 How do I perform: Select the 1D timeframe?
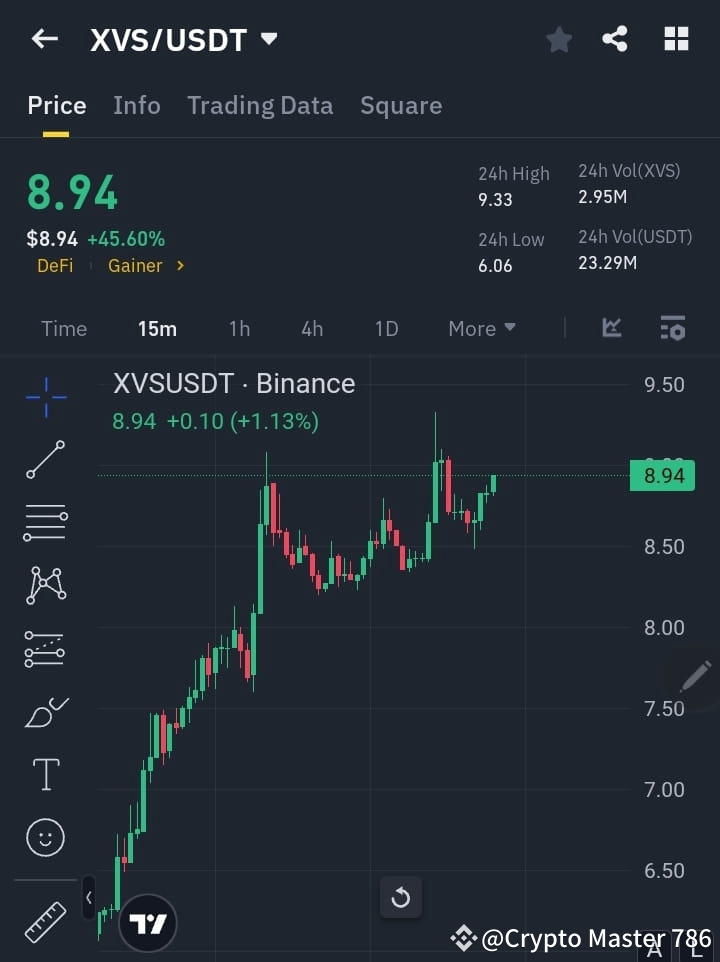point(386,328)
